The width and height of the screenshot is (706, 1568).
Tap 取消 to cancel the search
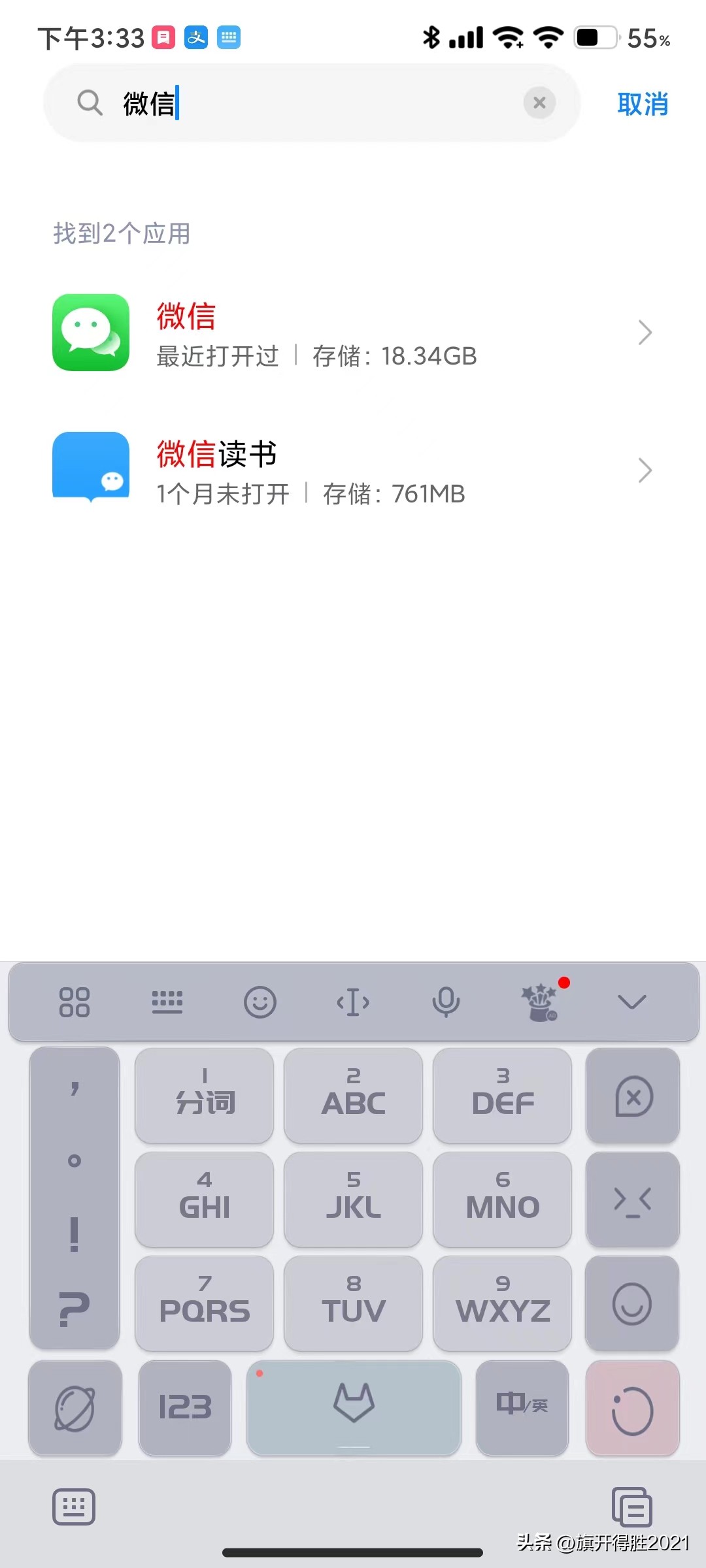[641, 103]
